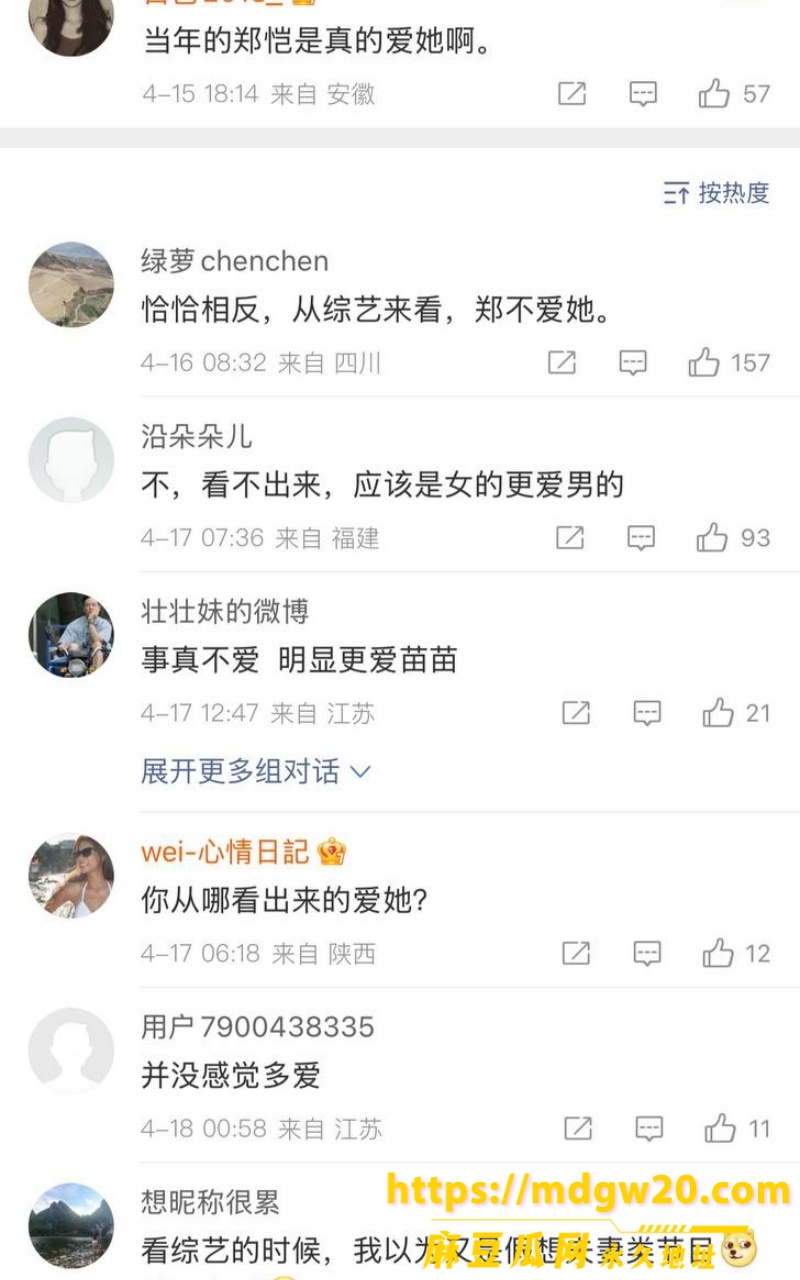The image size is (800, 1280).
Task: Open 壮壮妹的微博's profile avatar
Action: [x=71, y=635]
